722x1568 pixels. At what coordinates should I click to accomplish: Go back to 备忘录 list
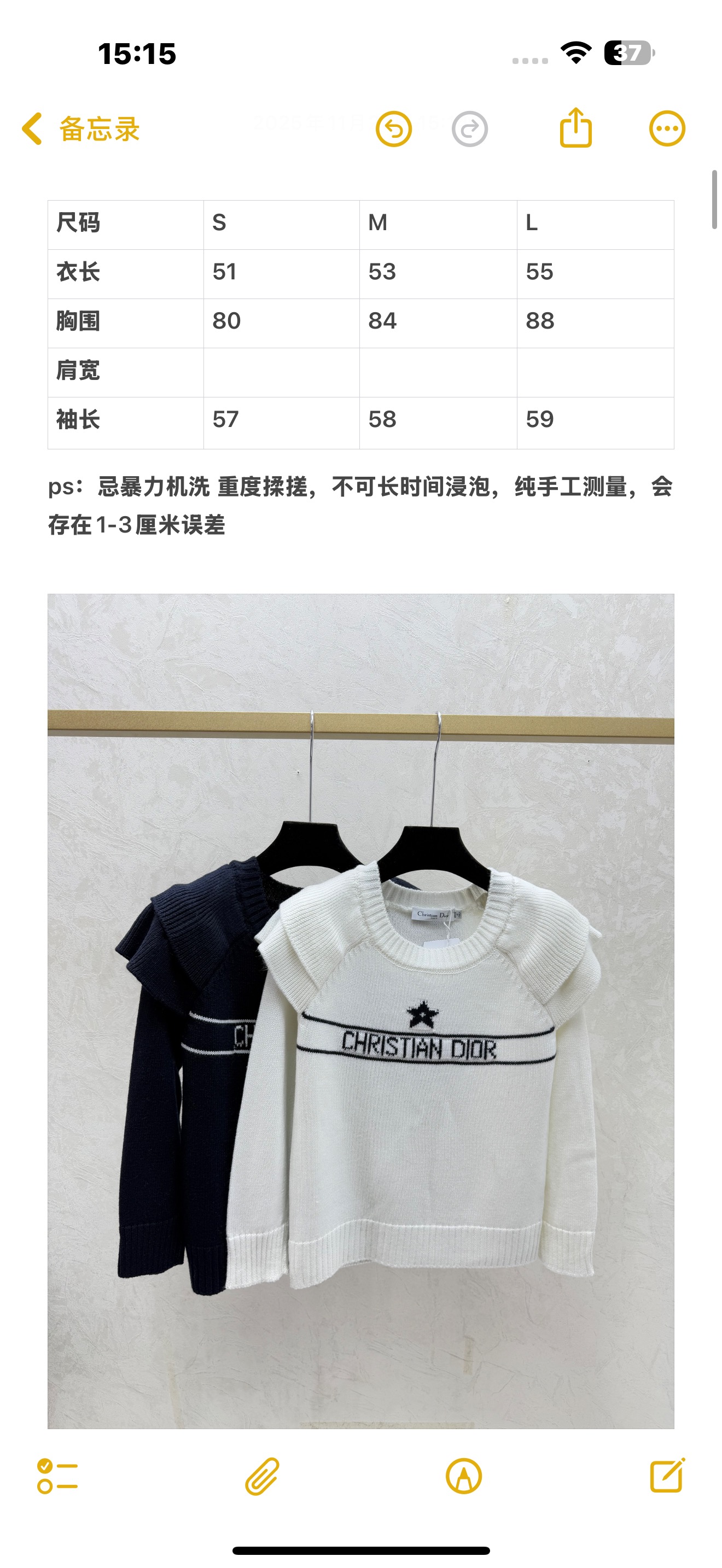(x=80, y=128)
